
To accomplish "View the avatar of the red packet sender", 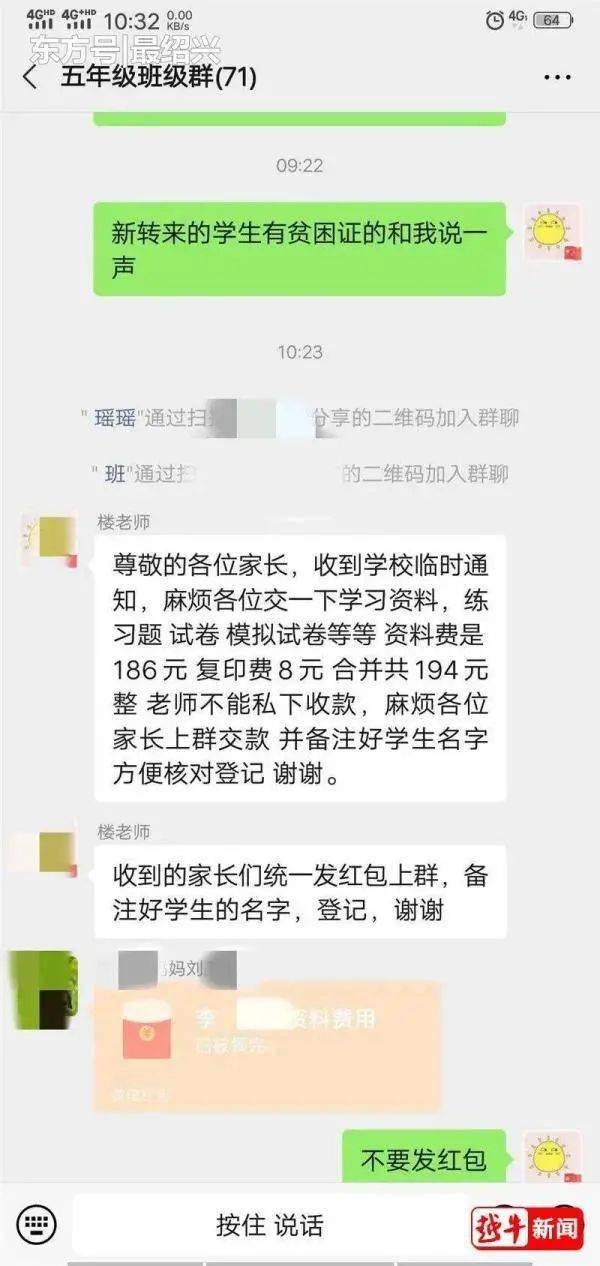I will [x=42, y=990].
